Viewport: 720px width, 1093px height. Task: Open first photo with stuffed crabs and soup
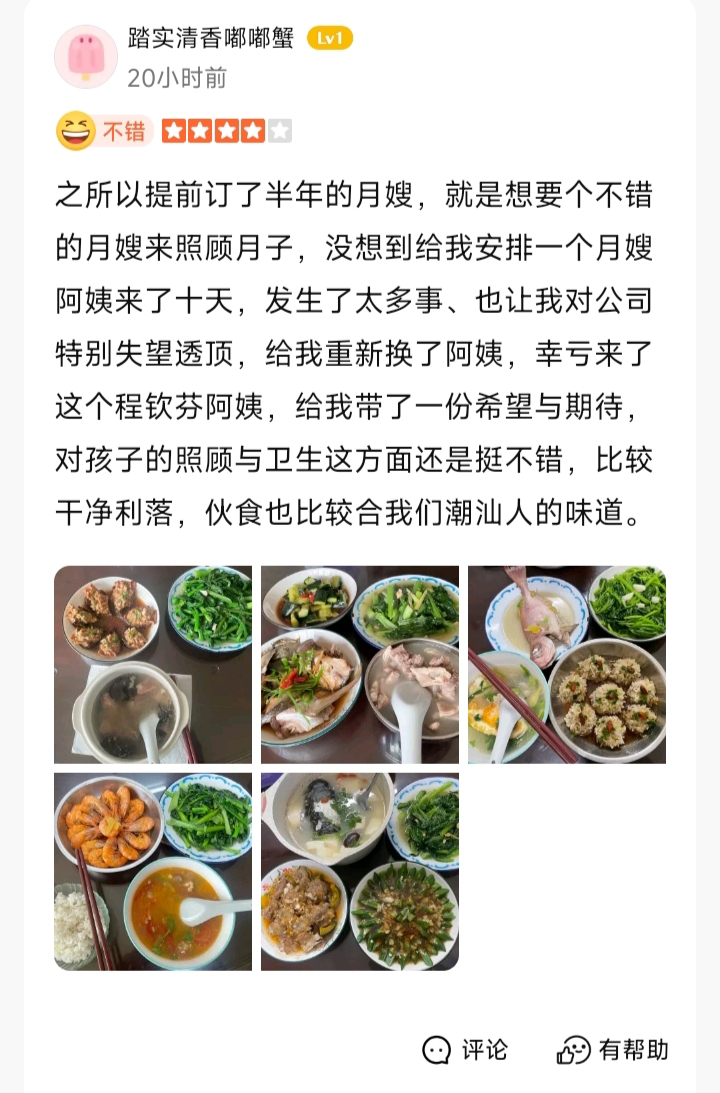(x=153, y=665)
